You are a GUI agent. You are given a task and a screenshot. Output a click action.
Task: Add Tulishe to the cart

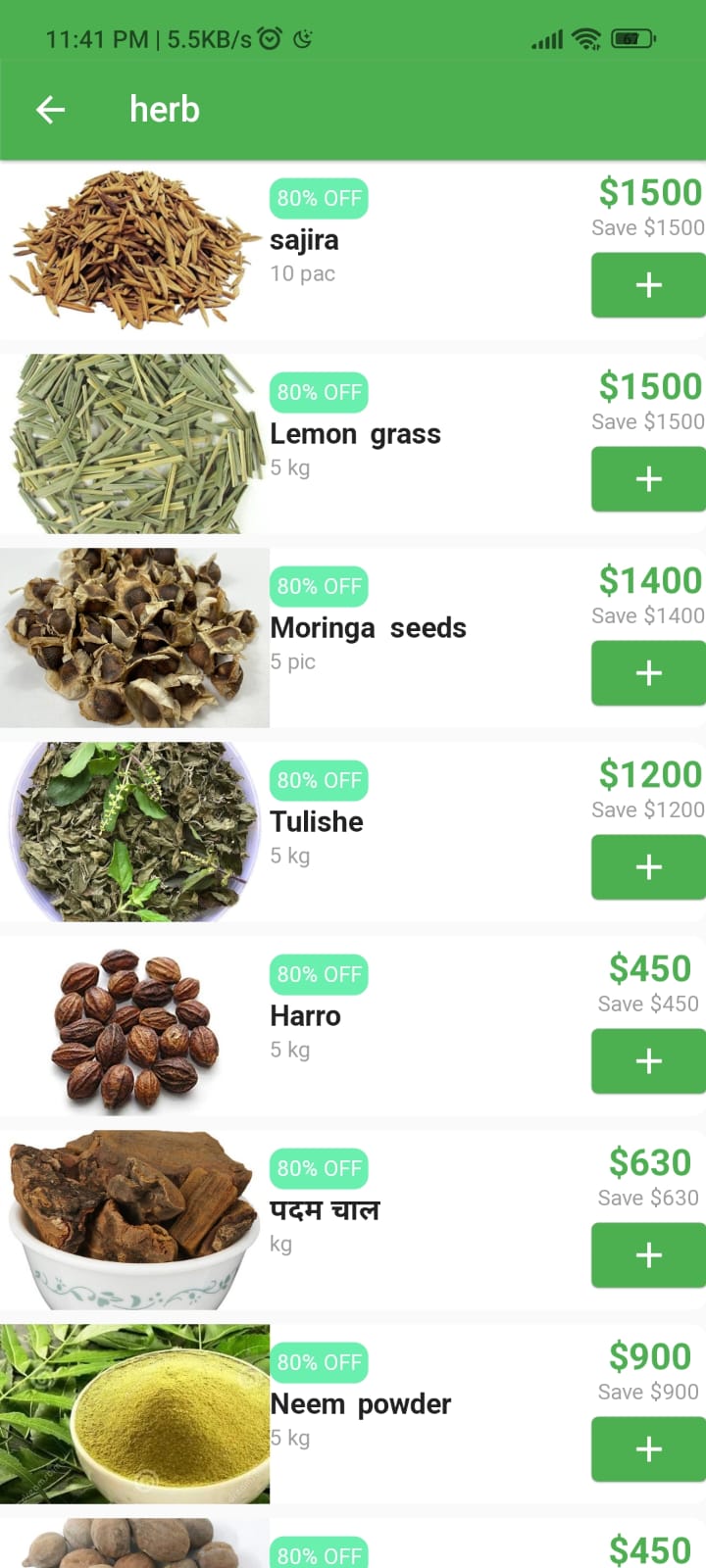tap(648, 867)
